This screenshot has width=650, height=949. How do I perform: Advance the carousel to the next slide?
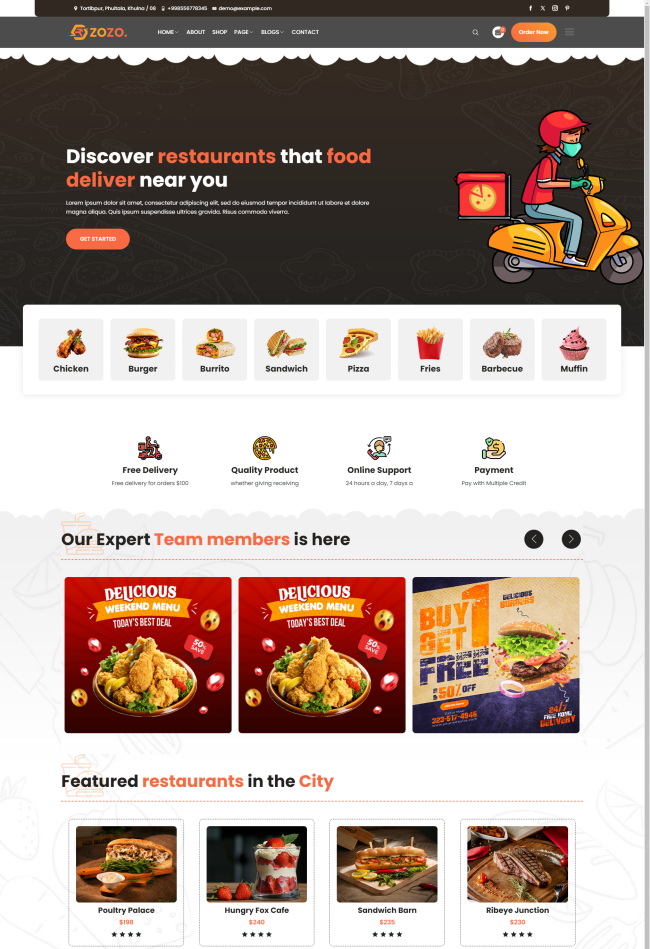pyautogui.click(x=571, y=539)
